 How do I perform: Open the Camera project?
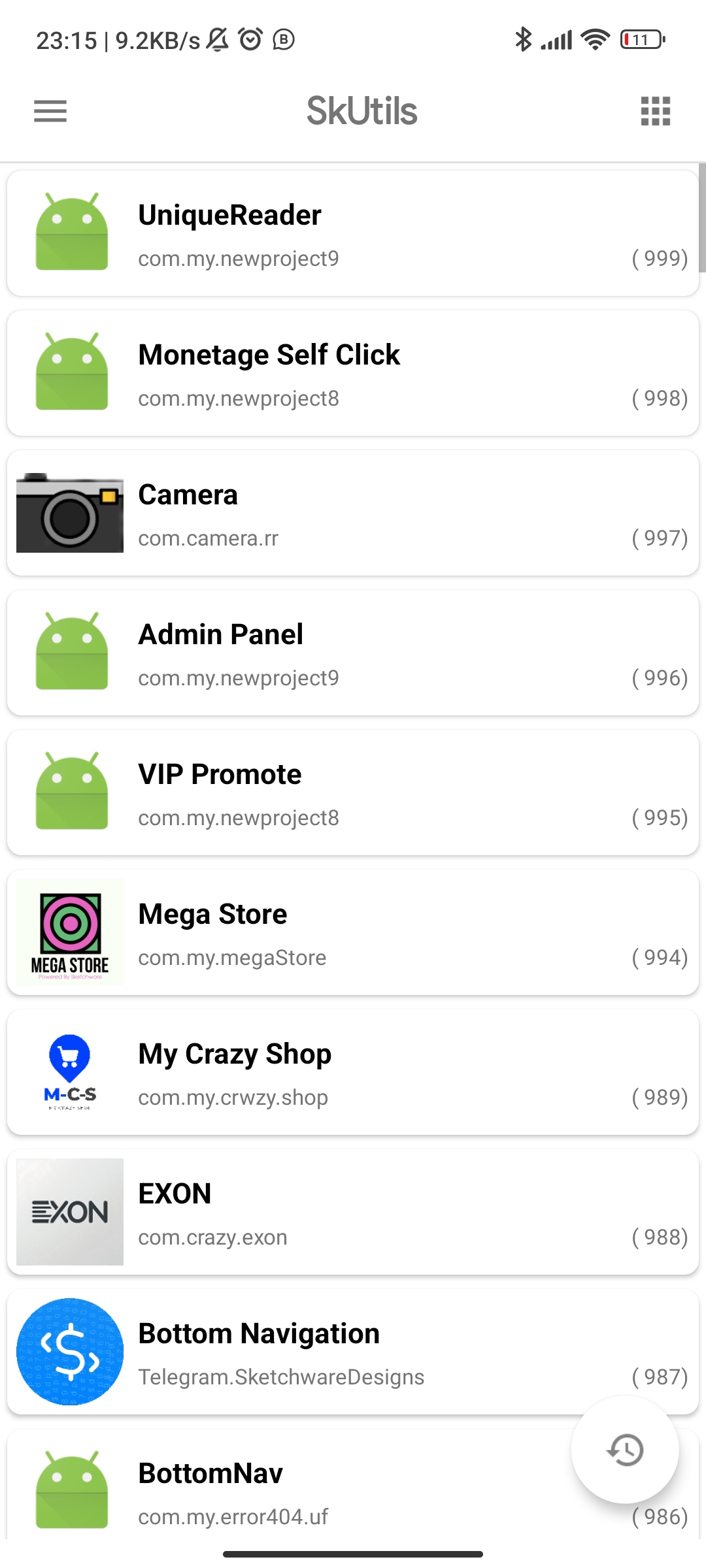pos(353,513)
